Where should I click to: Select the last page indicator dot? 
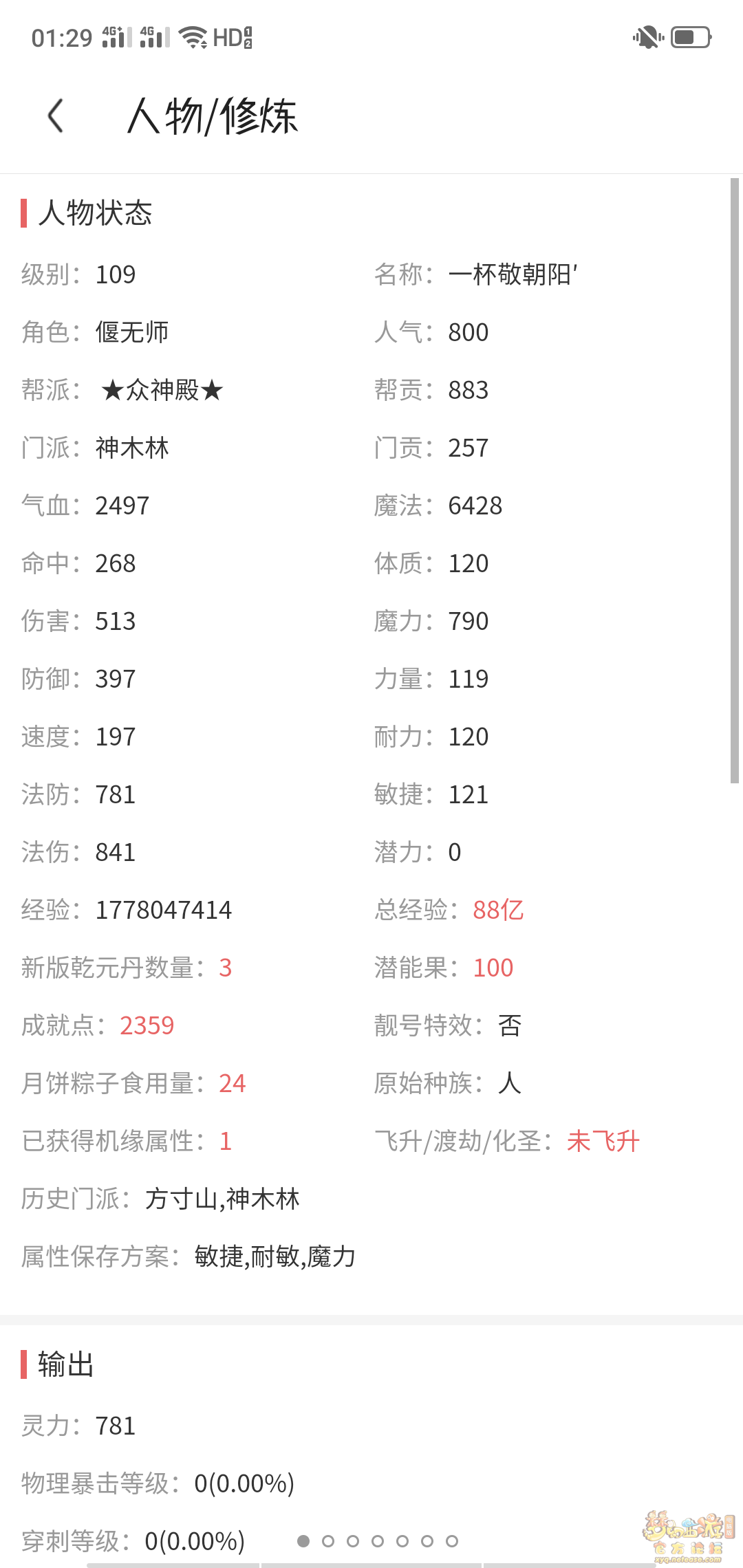(452, 1541)
